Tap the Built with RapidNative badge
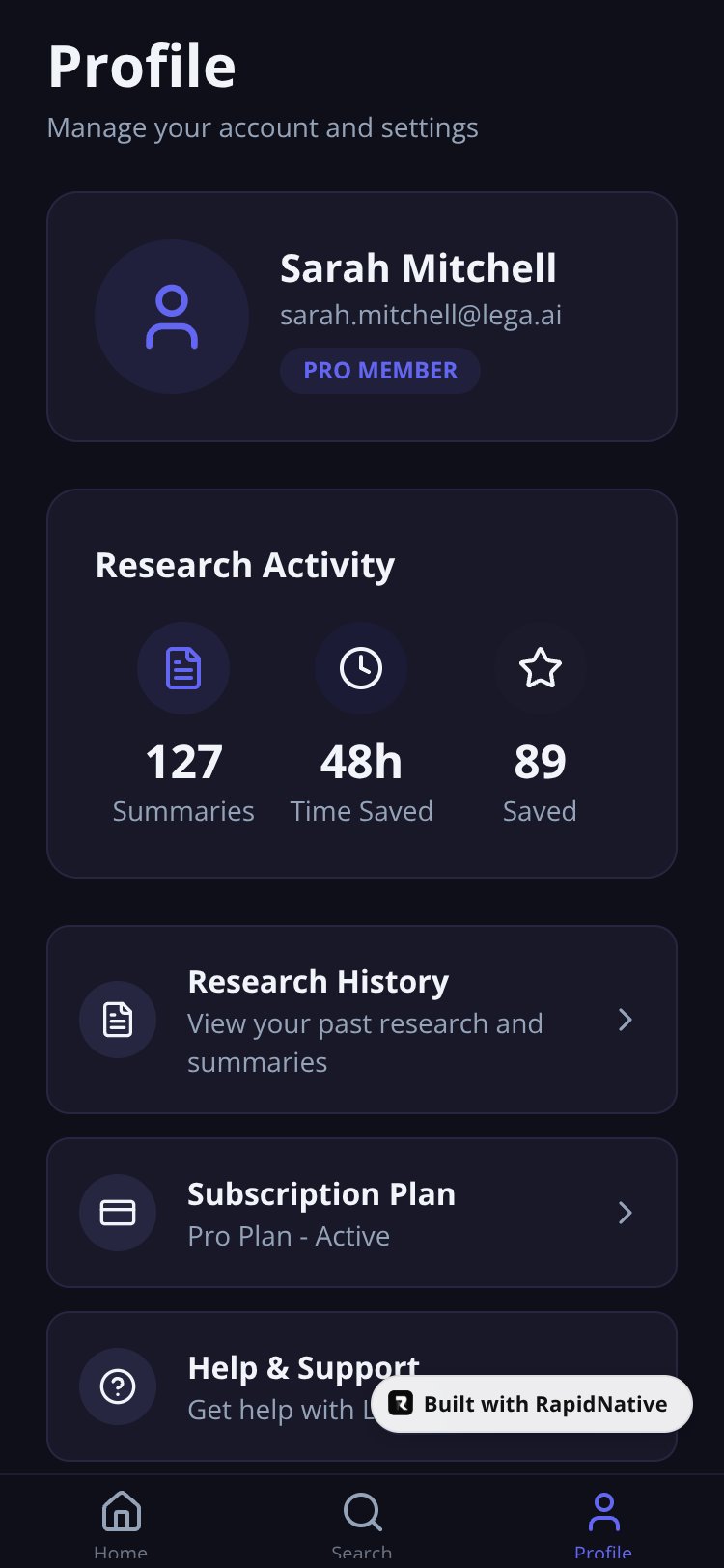The height and width of the screenshot is (1568, 724). click(x=532, y=1404)
